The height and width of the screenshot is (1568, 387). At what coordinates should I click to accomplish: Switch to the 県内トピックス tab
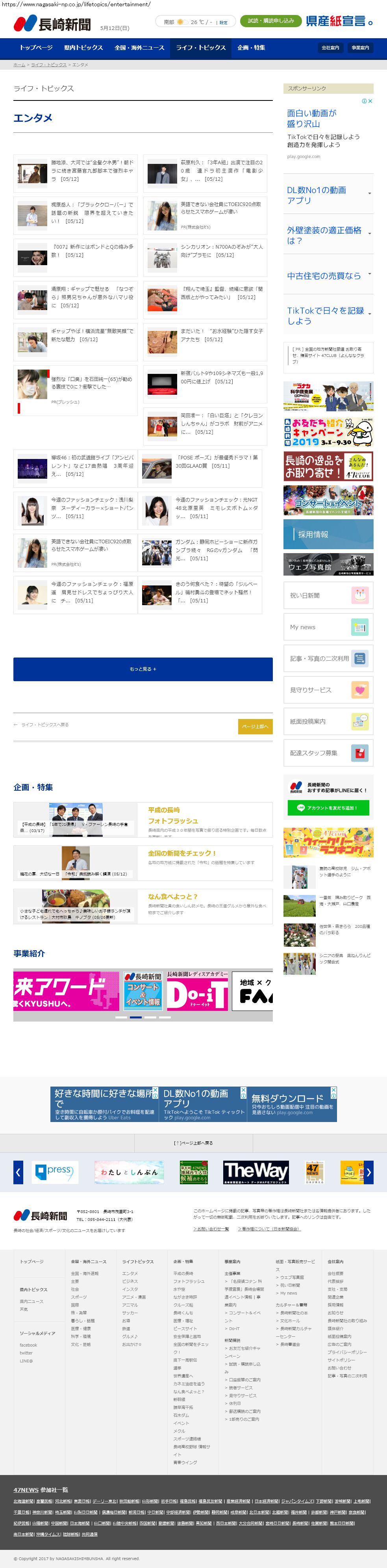point(83,48)
